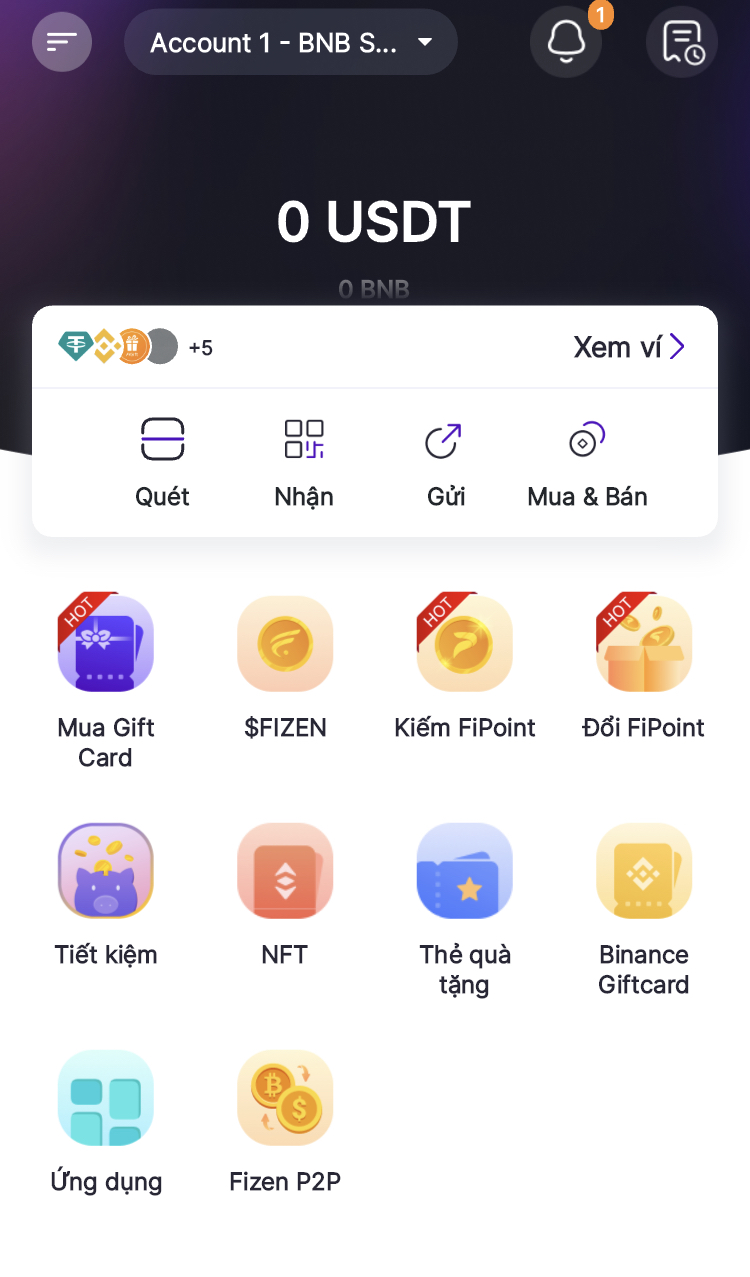Open the transaction history icon
Image resolution: width=750 pixels, height=1277 pixels.
(x=682, y=42)
